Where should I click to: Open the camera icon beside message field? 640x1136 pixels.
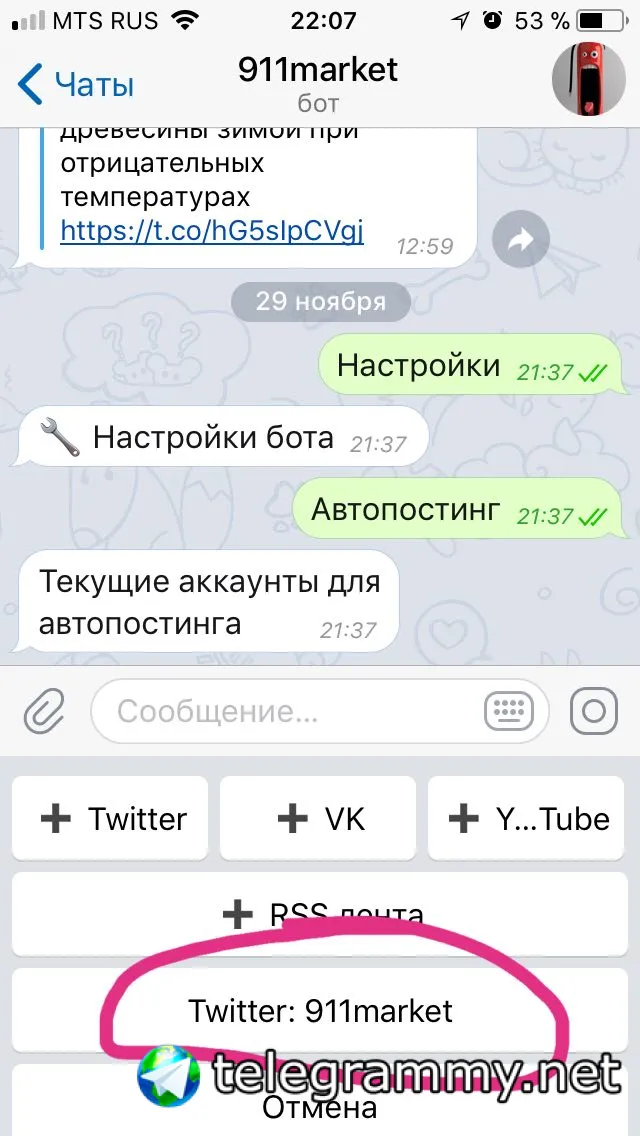(x=593, y=711)
